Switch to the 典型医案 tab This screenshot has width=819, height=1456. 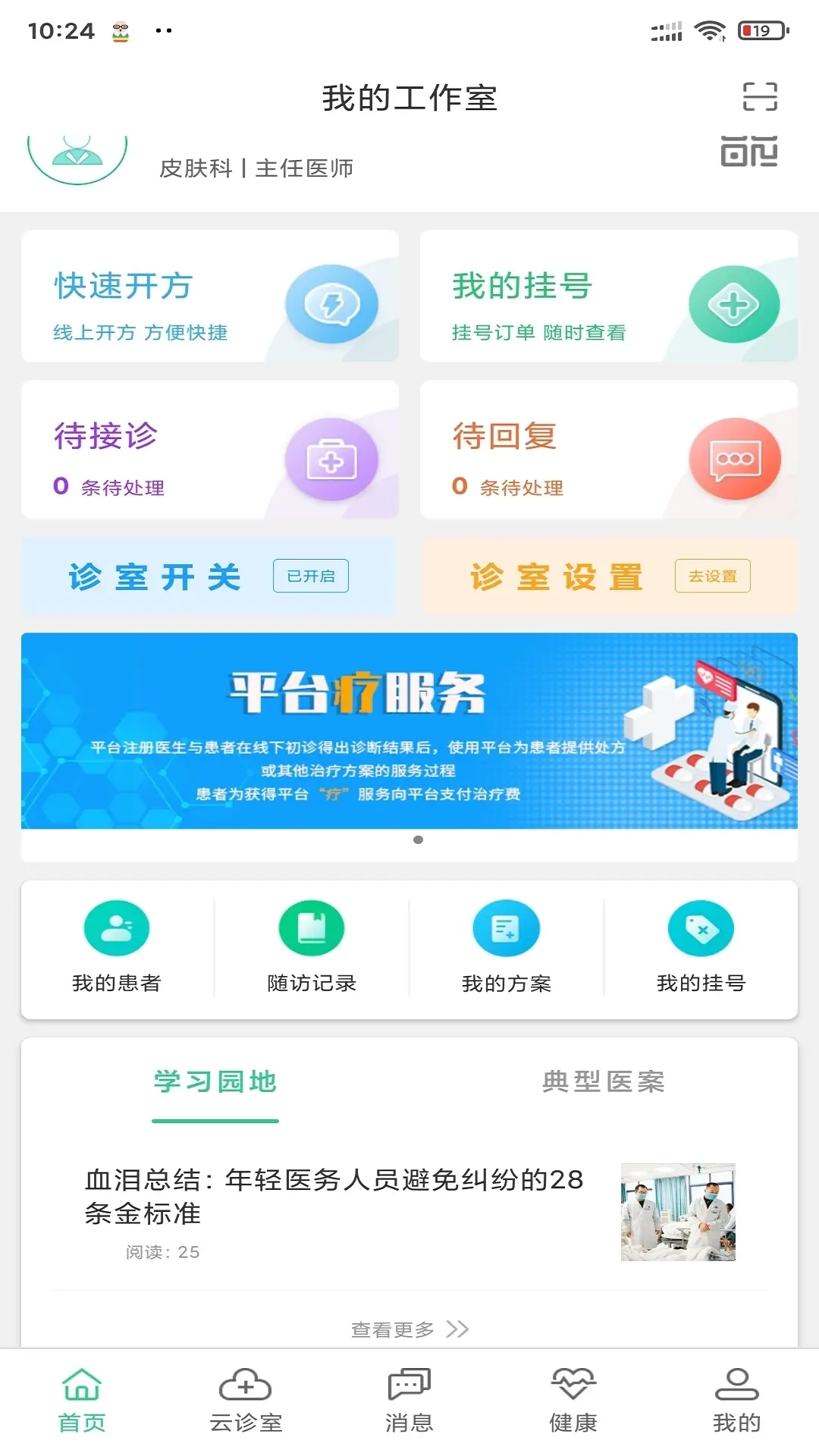(x=603, y=1082)
